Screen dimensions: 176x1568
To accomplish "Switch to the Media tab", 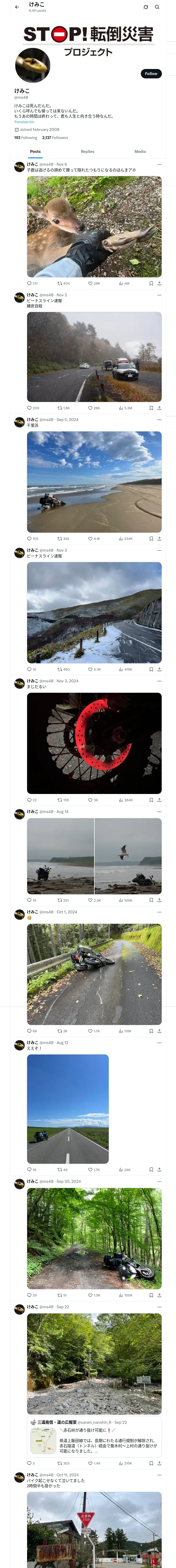I will click(140, 152).
